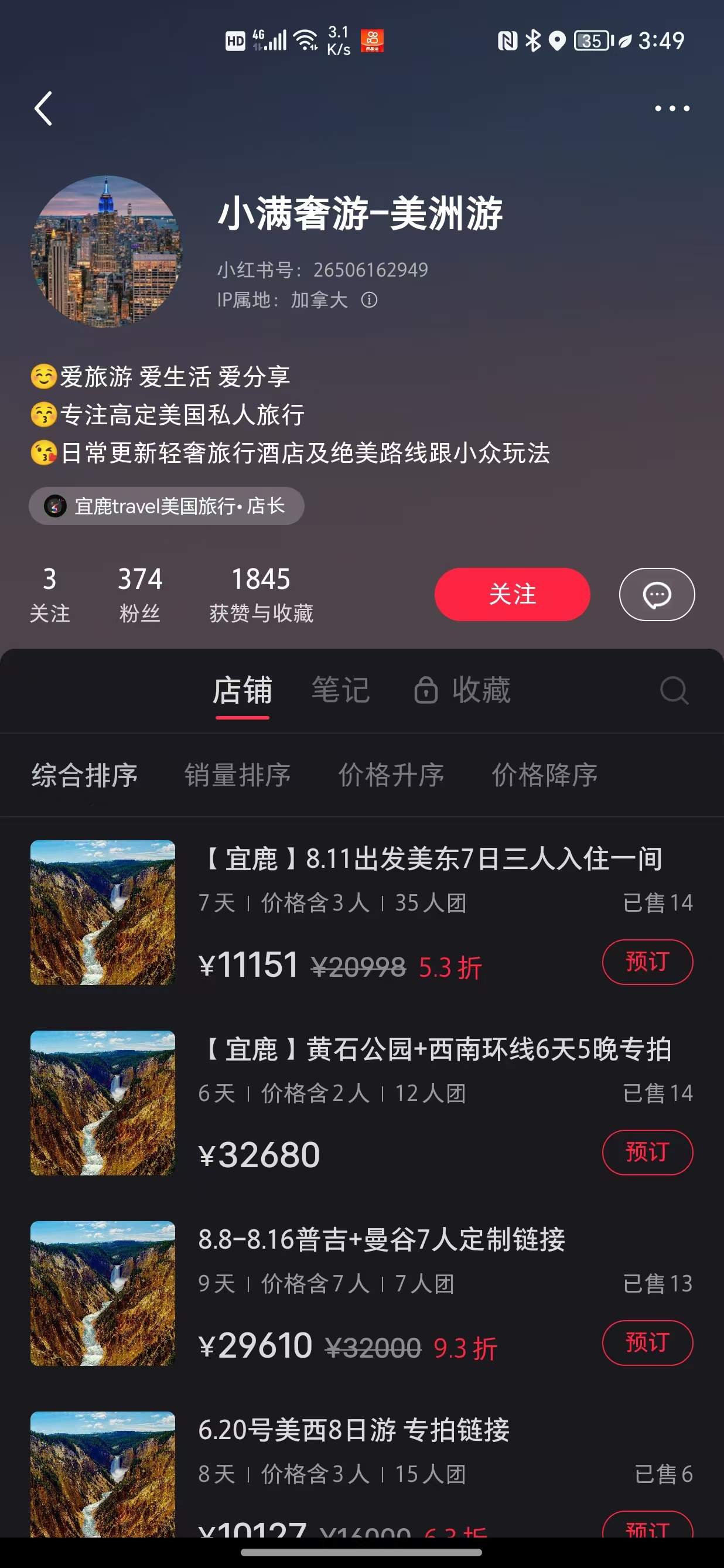Sort products by 销量排序

(x=238, y=774)
